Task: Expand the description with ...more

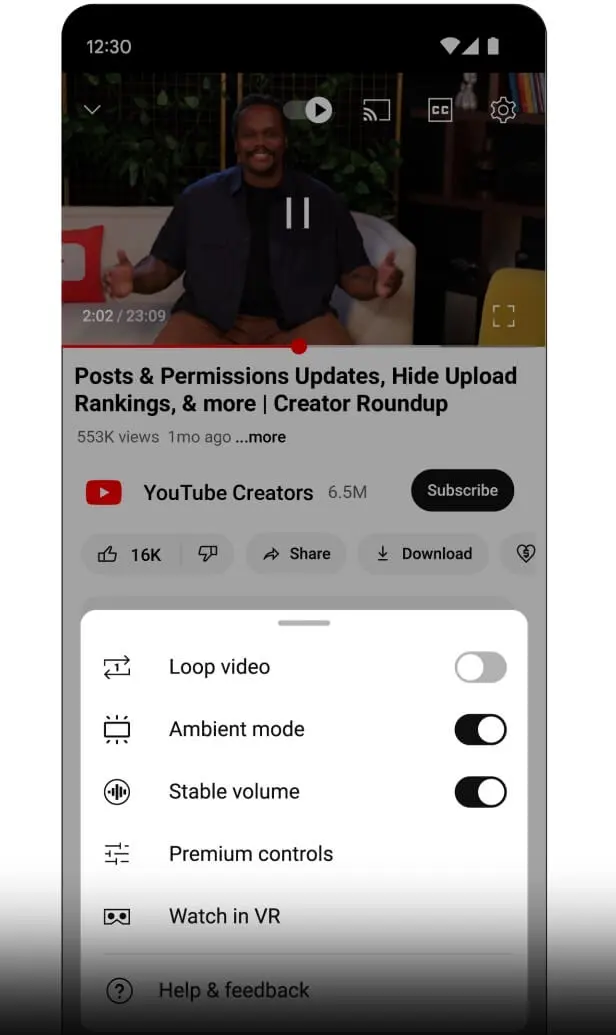Action: point(261,437)
